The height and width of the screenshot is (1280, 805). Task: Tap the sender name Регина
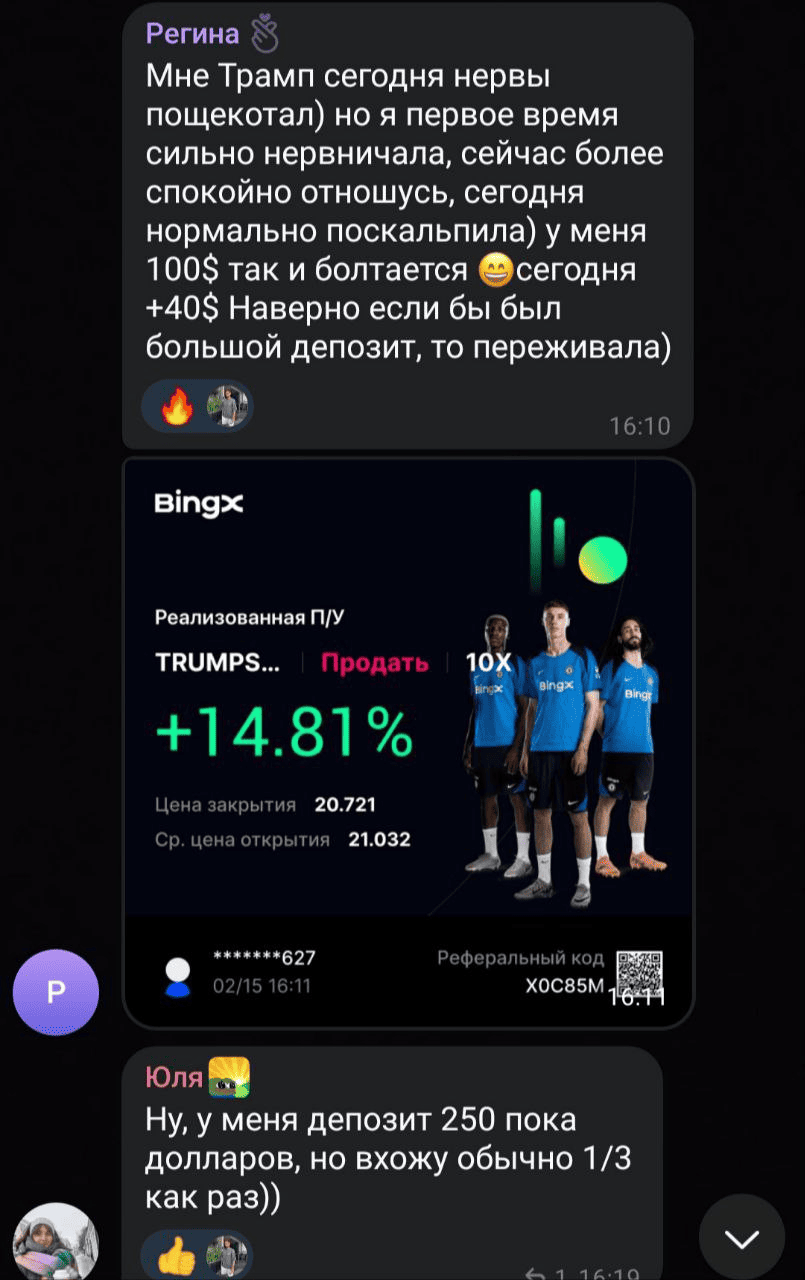[x=193, y=34]
